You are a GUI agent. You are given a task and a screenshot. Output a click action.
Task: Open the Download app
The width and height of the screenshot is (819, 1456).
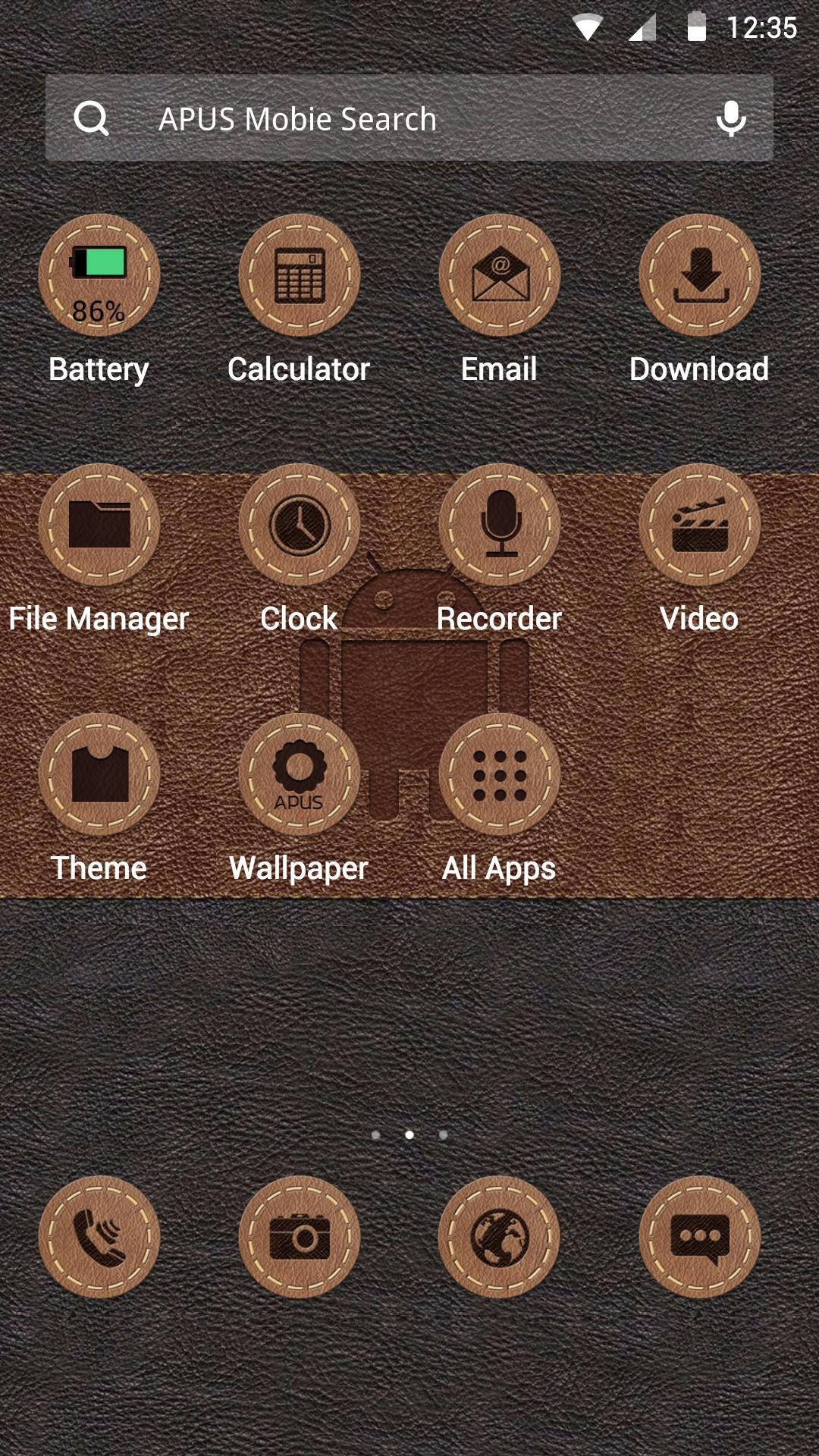(699, 278)
